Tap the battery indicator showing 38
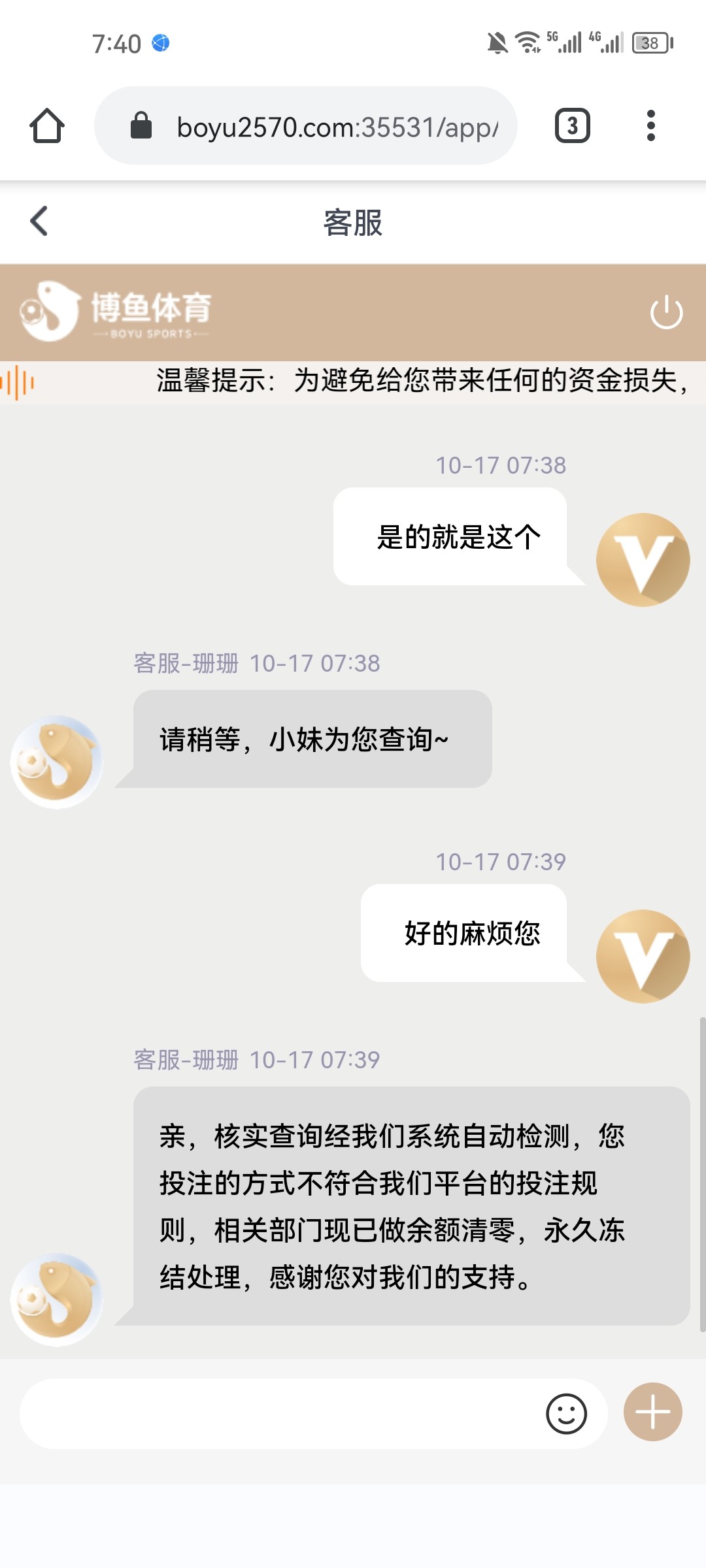Screen dimensions: 706x1568 pyautogui.click(x=649, y=42)
